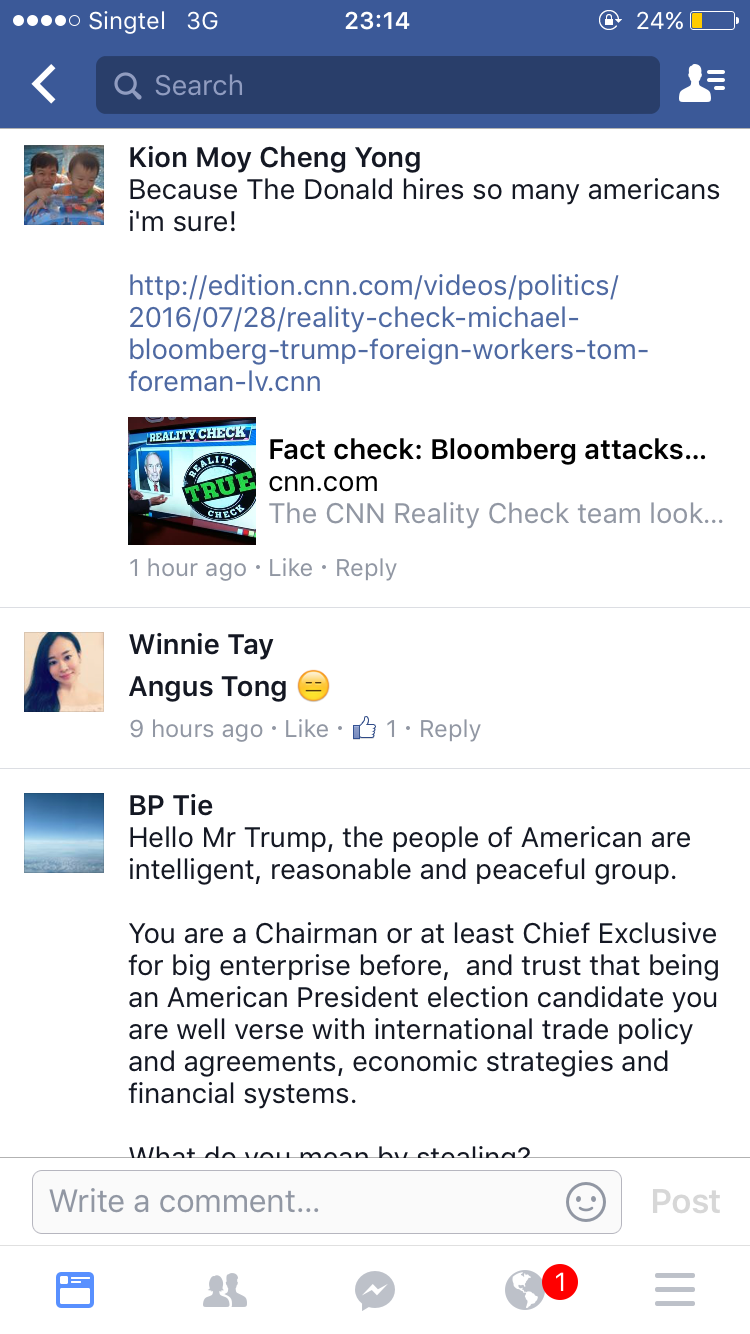Like Winnie Tay's comment
The height and width of the screenshot is (1334, 750).
pyautogui.click(x=306, y=729)
